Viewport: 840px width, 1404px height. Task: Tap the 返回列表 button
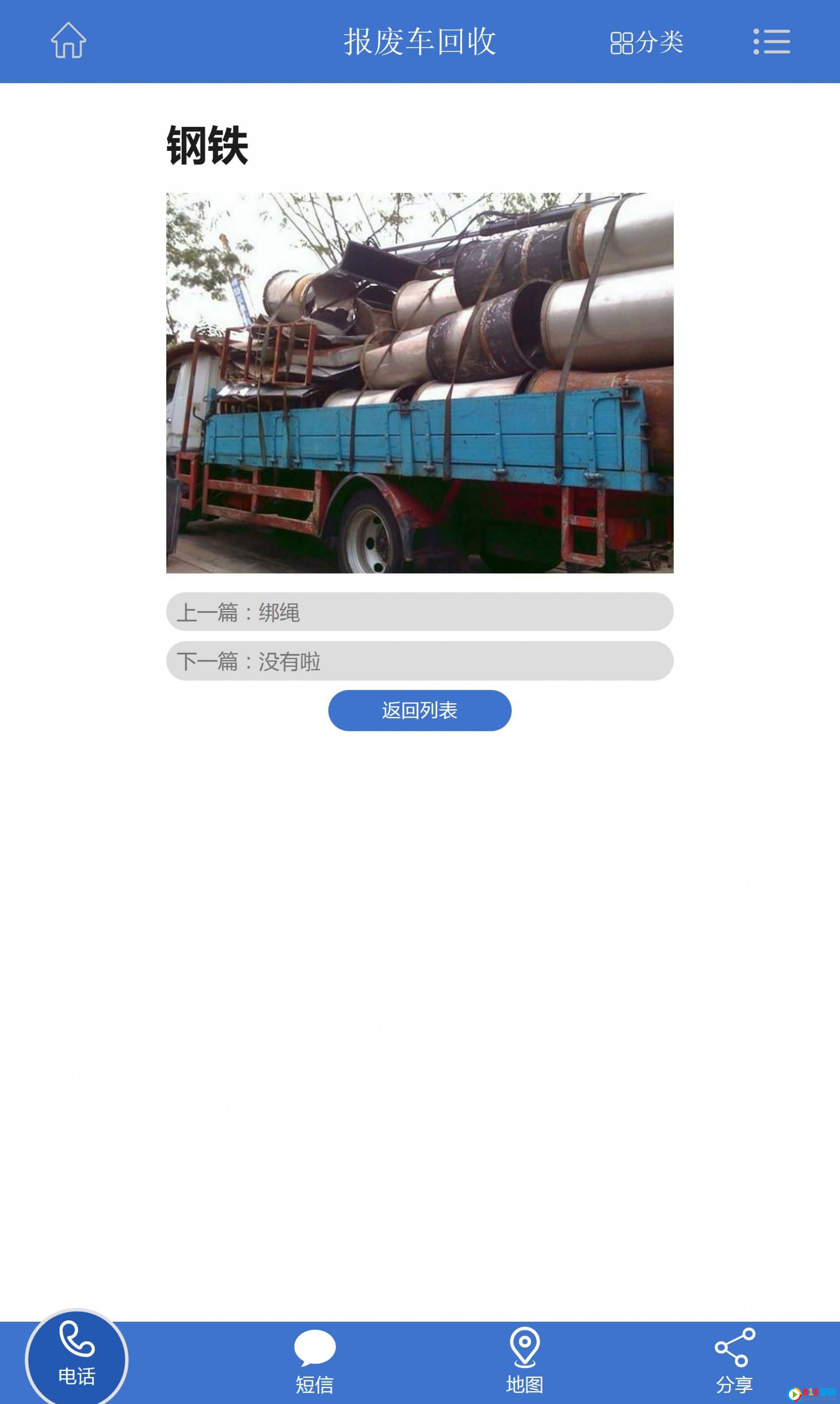pyautogui.click(x=420, y=710)
